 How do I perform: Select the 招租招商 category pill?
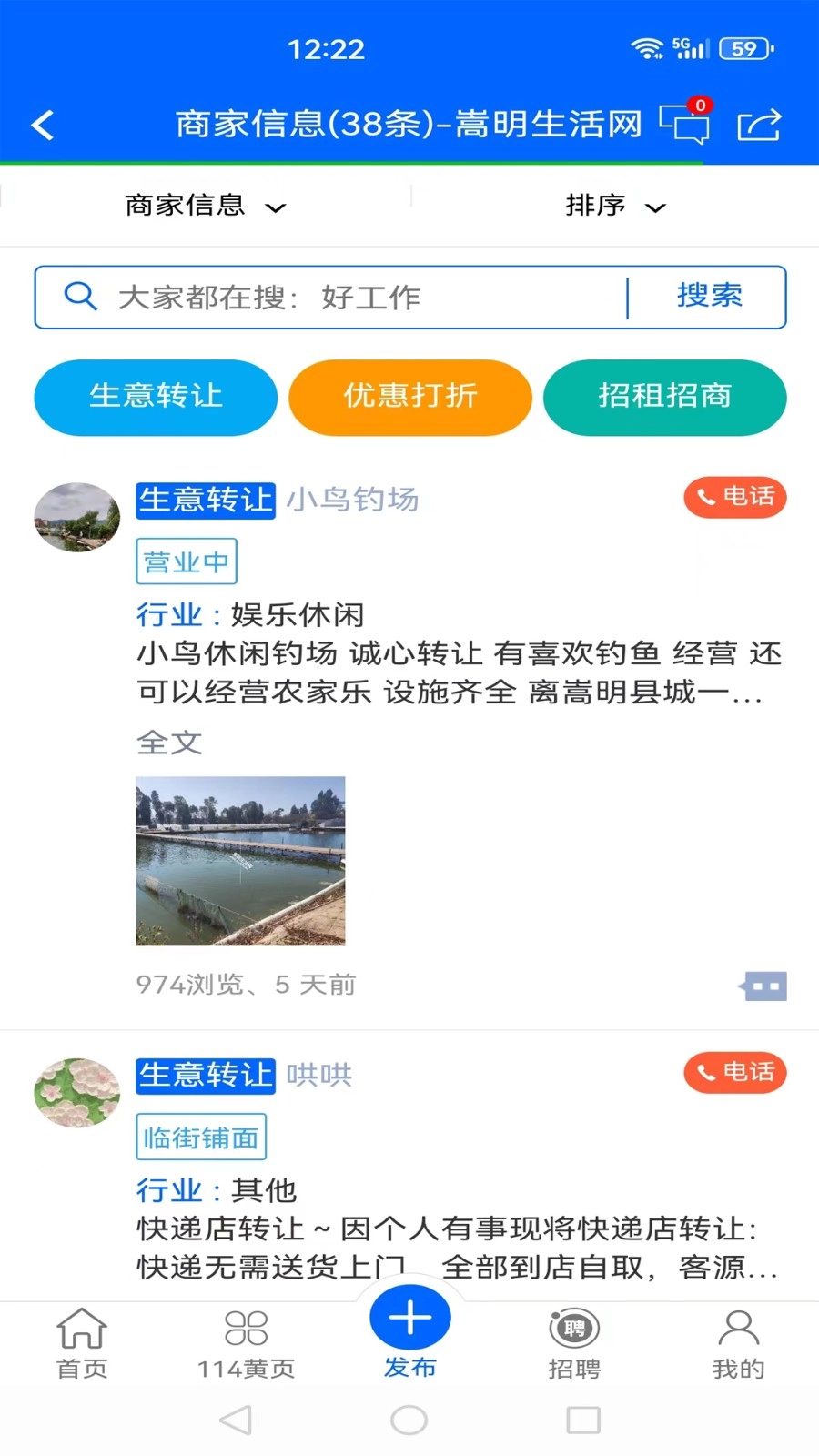(x=664, y=397)
